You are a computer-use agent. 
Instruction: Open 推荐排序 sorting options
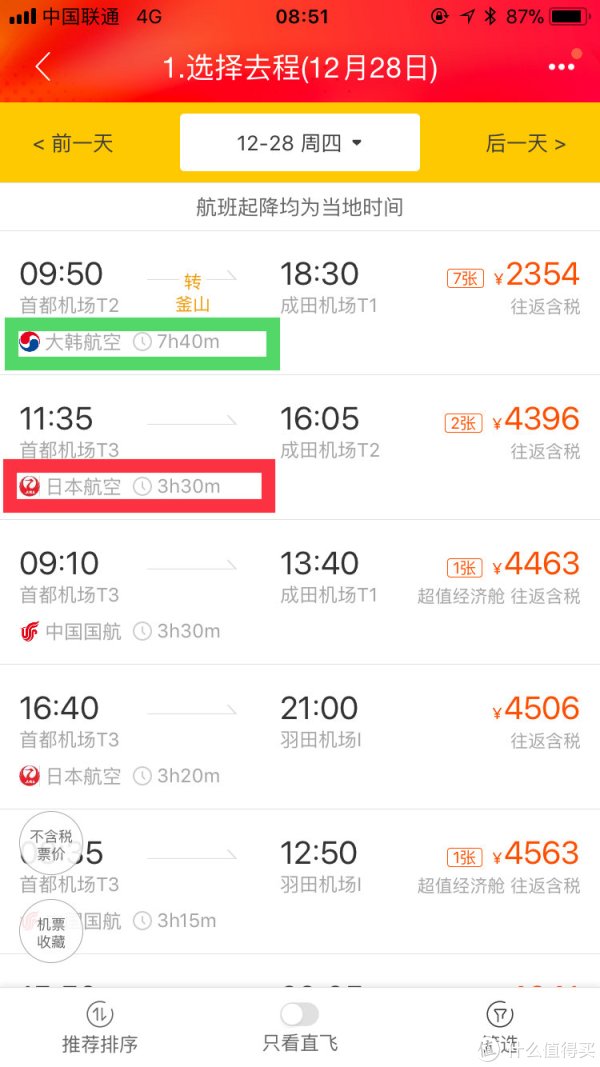click(100, 1028)
